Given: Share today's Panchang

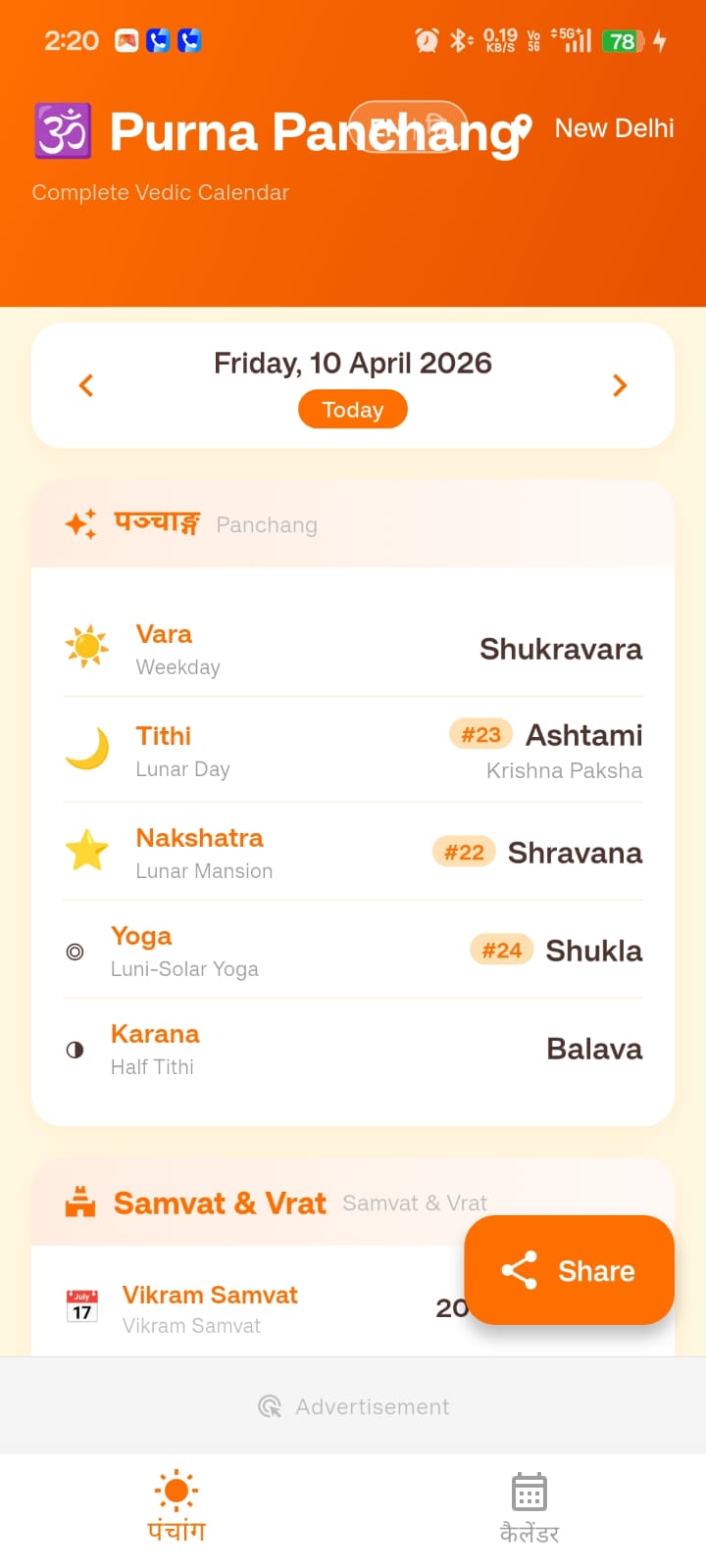Looking at the screenshot, I should 570,1270.
